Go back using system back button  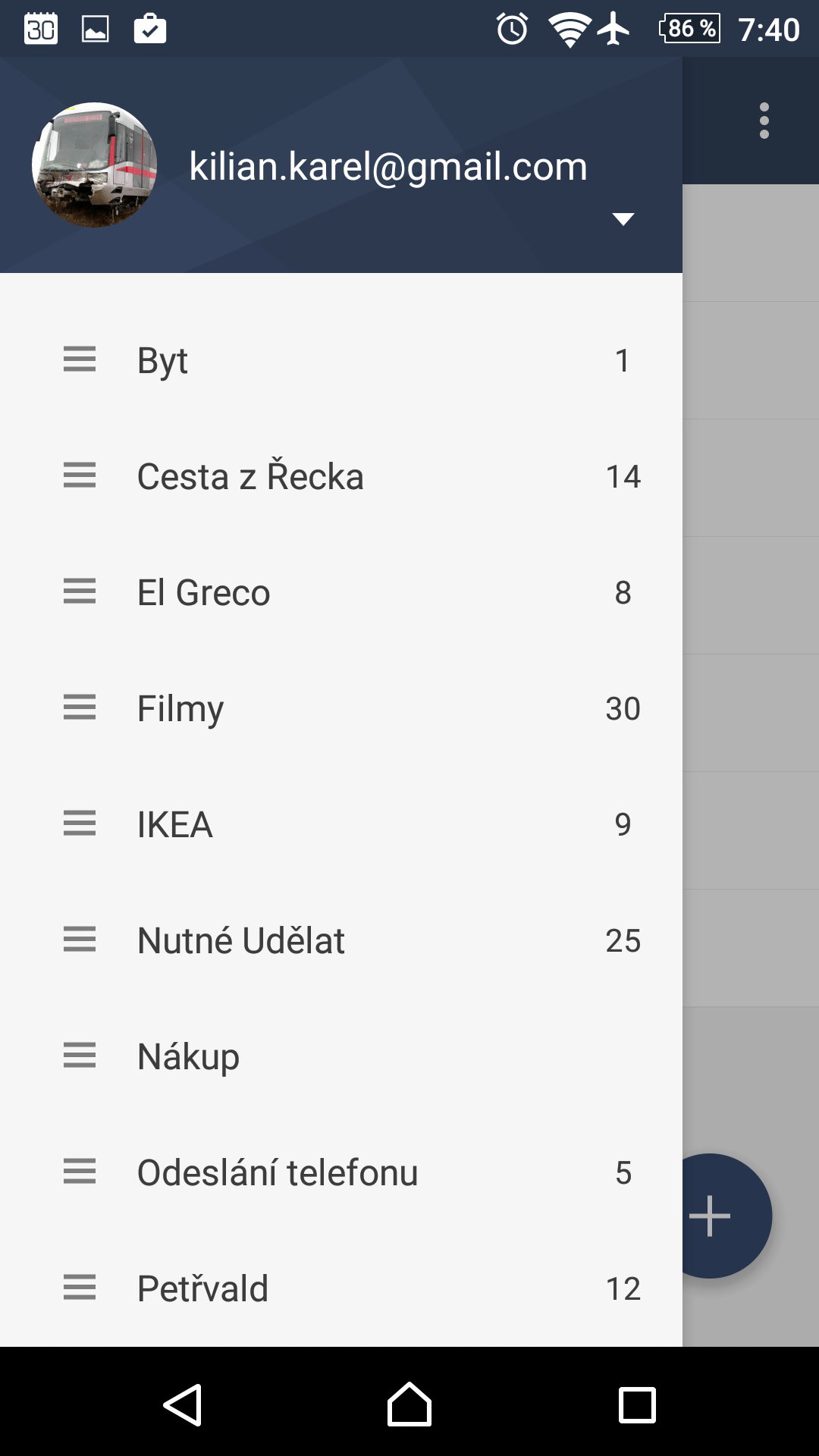click(183, 1404)
